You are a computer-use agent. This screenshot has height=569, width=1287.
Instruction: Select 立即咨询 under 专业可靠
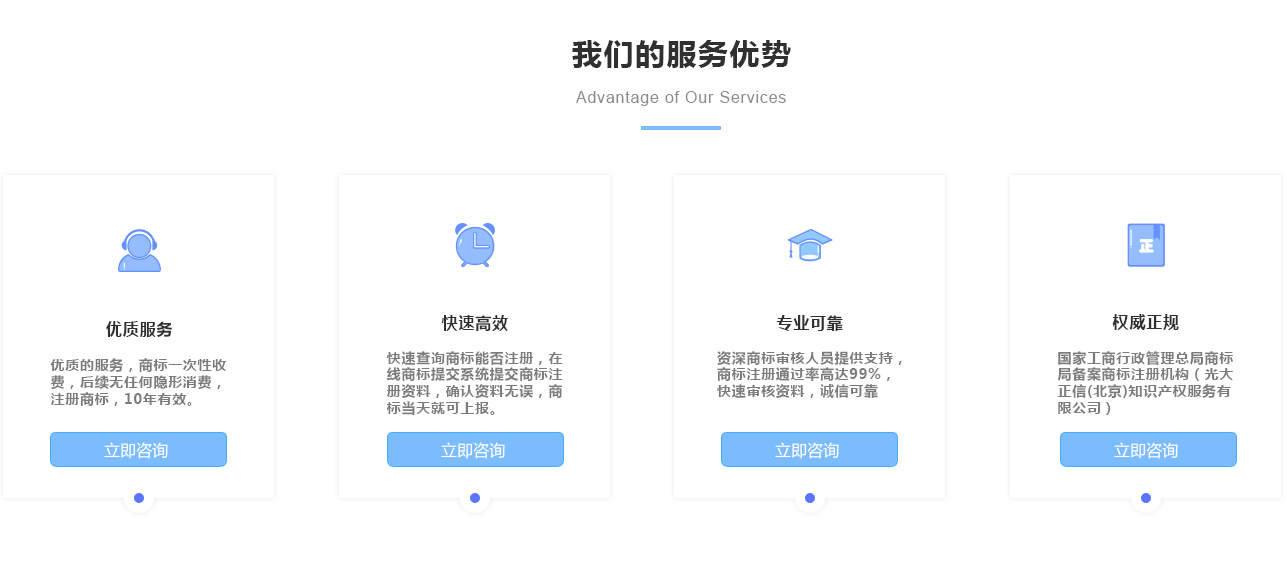click(x=809, y=450)
